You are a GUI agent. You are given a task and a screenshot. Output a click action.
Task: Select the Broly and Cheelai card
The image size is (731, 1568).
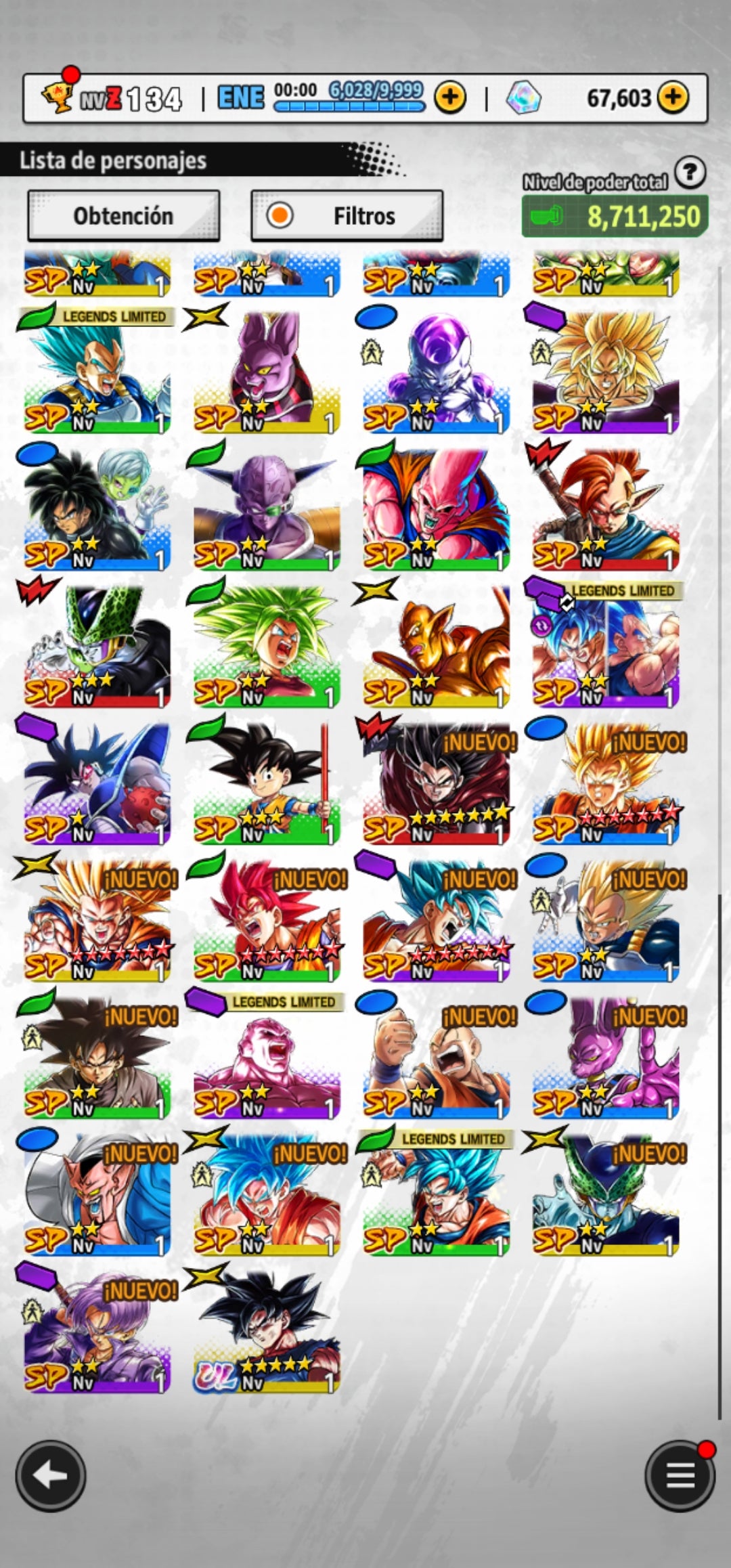pyautogui.click(x=97, y=506)
